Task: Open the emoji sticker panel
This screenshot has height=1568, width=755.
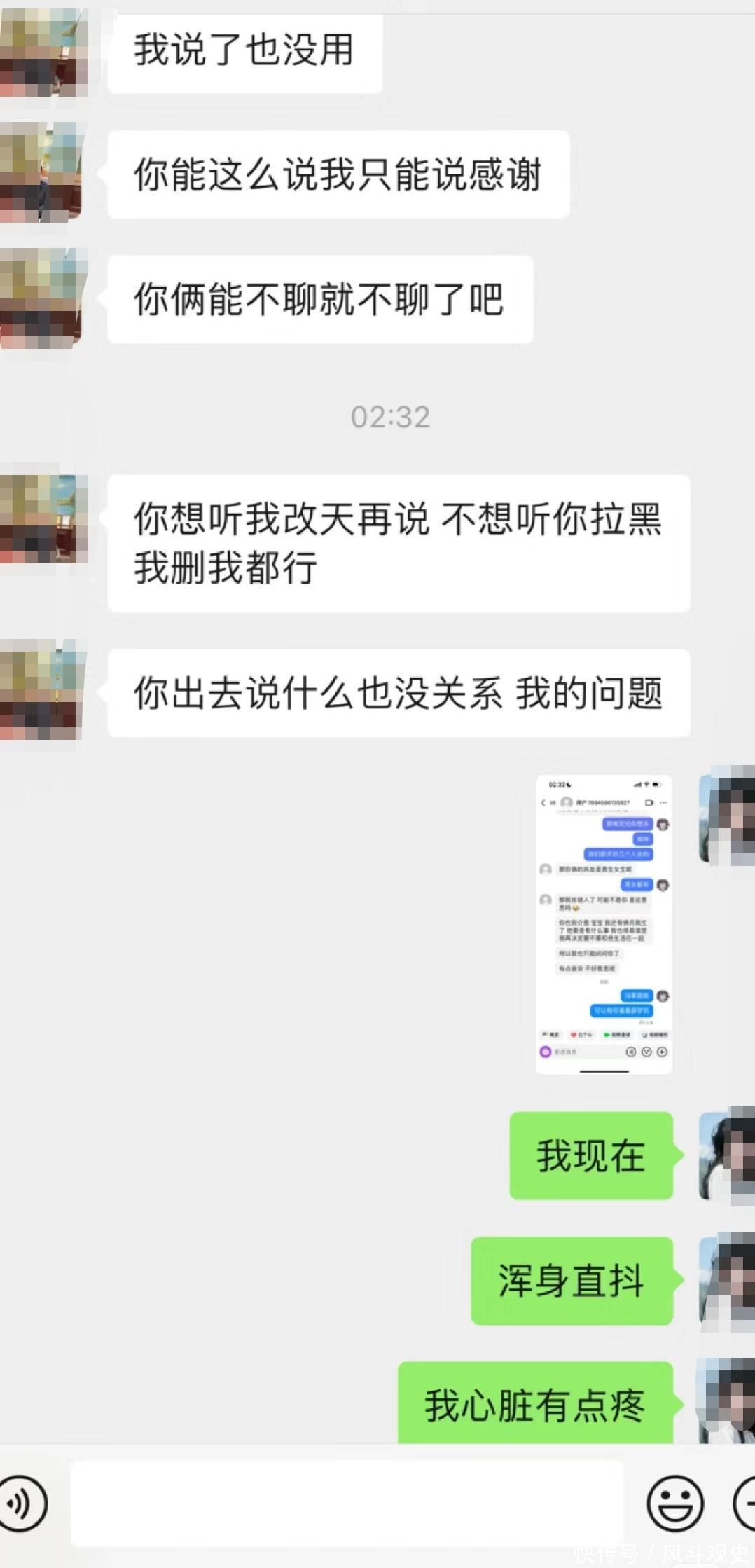Action: (x=674, y=1504)
